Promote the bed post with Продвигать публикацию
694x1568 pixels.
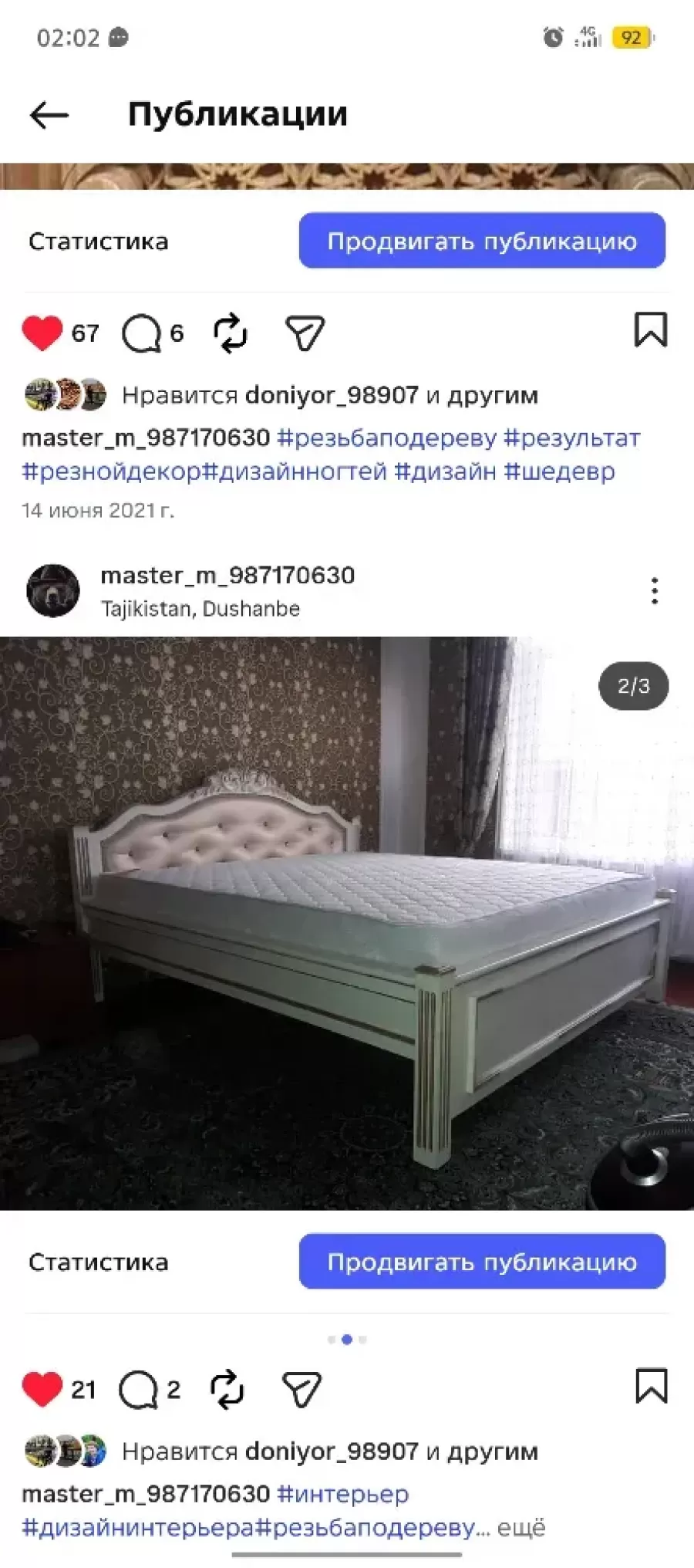point(482,1262)
